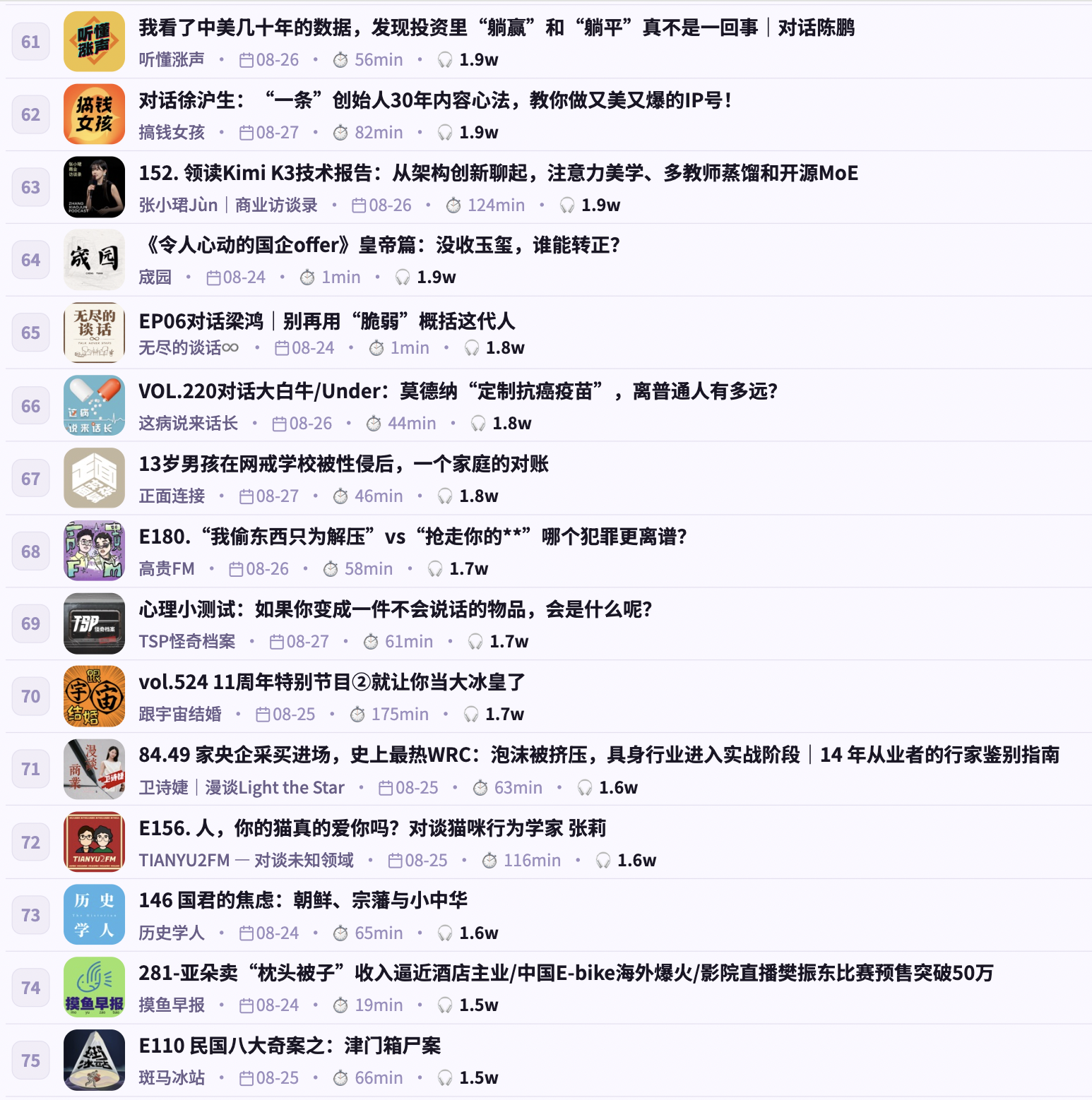The image size is (1092, 1100).
Task: Open E110 民国八大奇案之津门箱尸案
Action: [x=290, y=1046]
